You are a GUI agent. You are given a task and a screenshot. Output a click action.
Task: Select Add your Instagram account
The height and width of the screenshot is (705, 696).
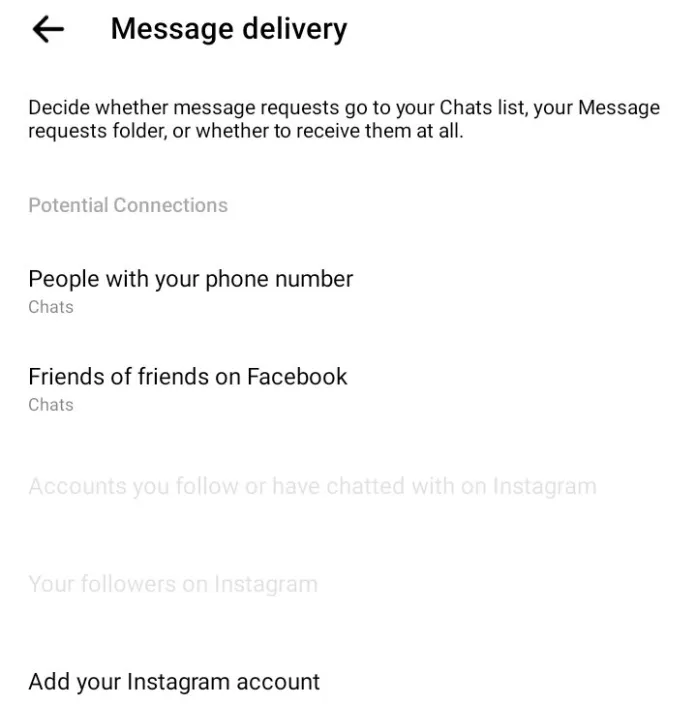point(174,682)
